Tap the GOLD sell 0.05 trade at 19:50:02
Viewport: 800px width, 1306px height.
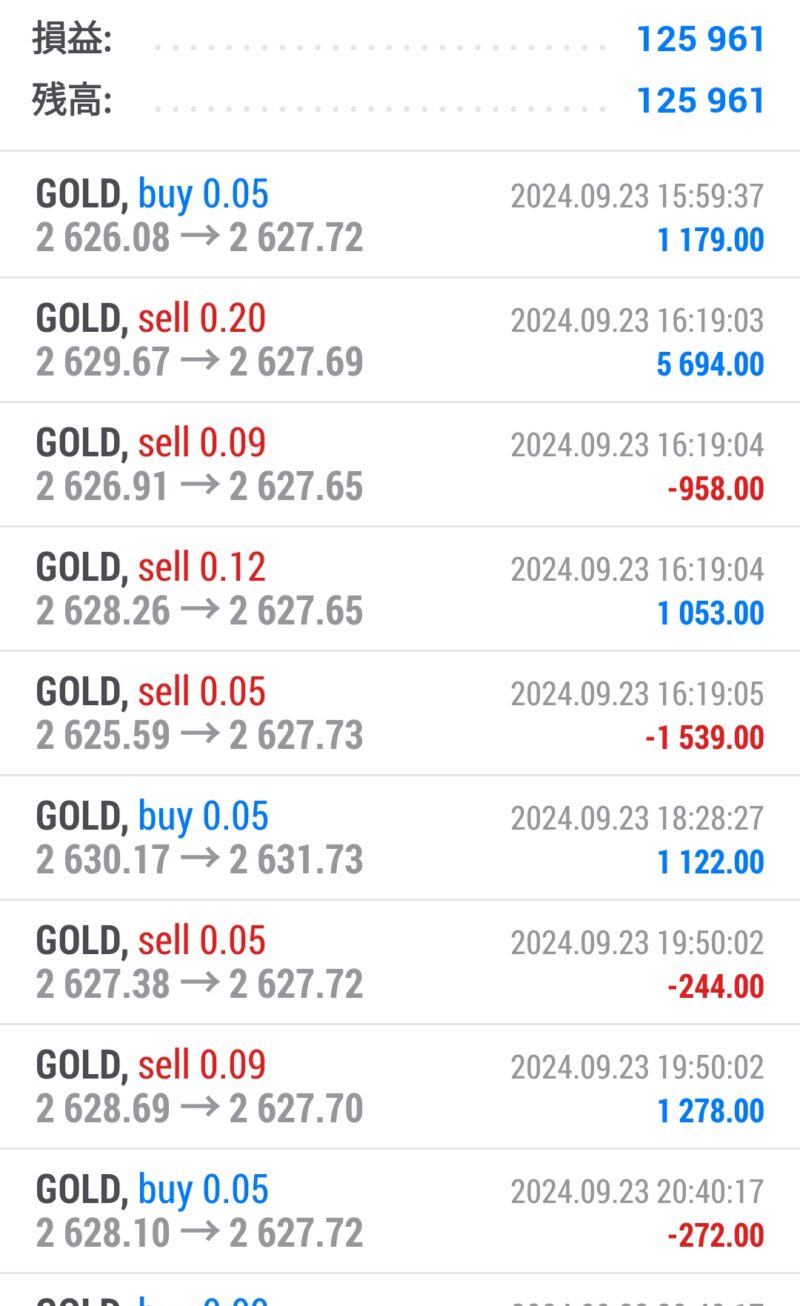coord(400,961)
